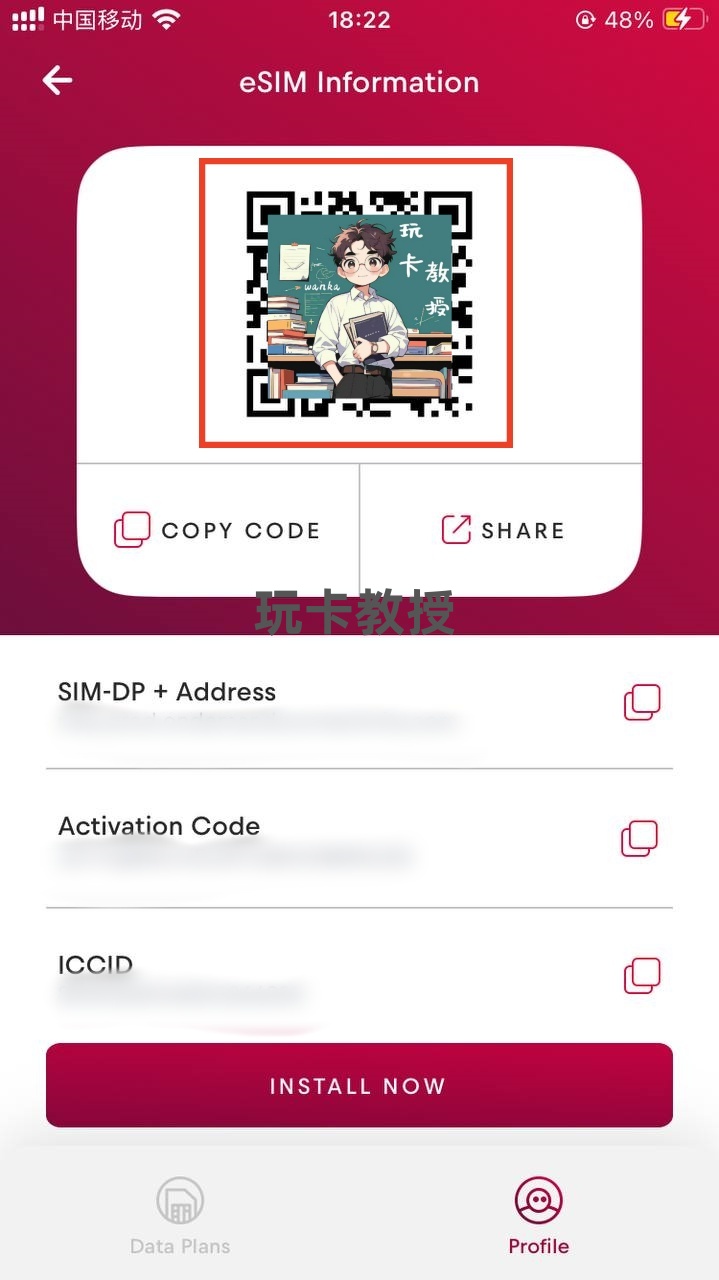Copy the Activation Code value
The width and height of the screenshot is (719, 1280).
(640, 839)
